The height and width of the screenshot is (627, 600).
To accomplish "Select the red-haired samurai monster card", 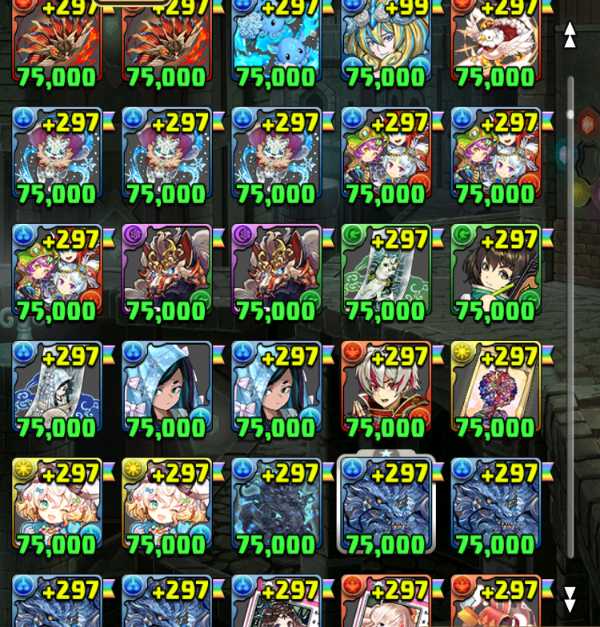I will [x=386, y=389].
